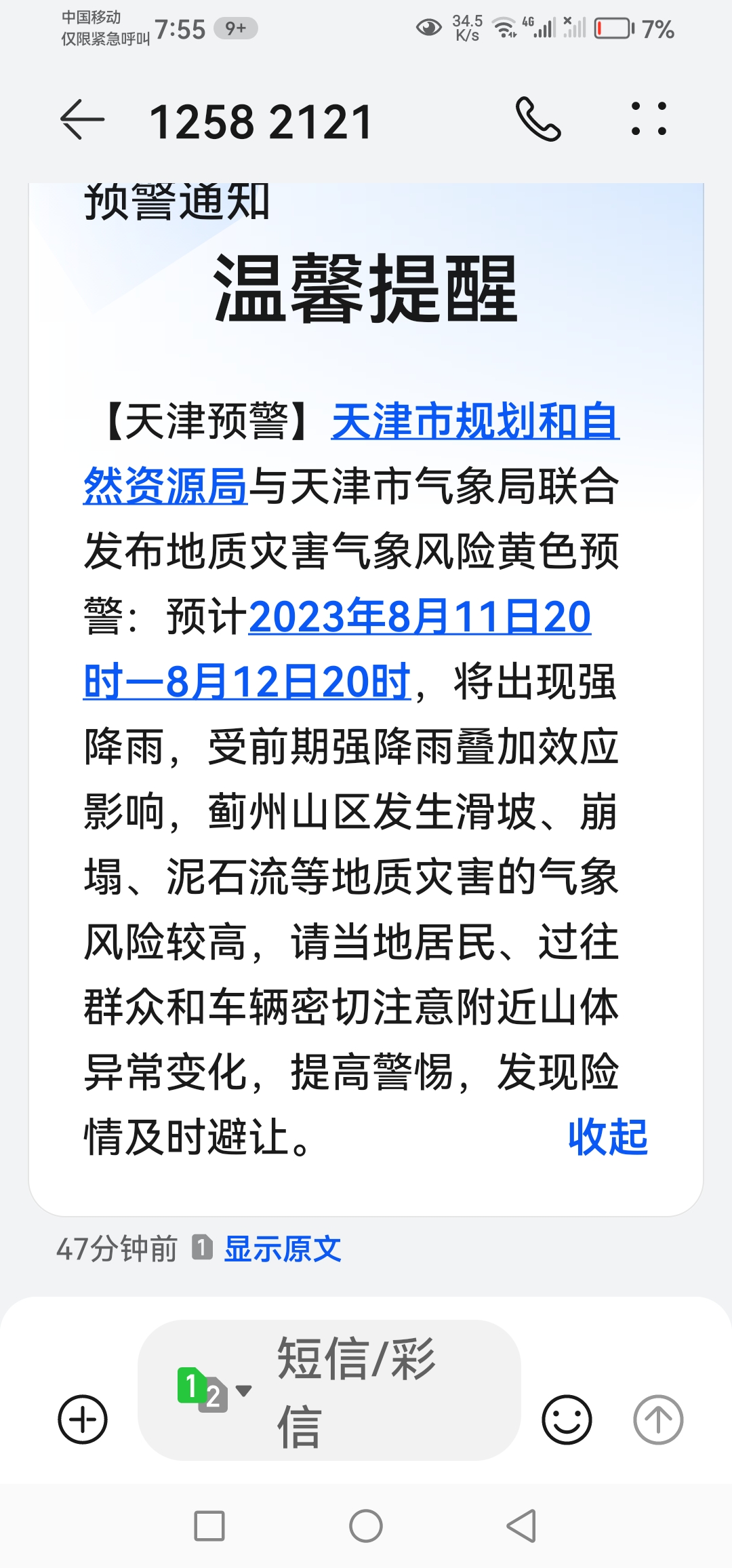Image resolution: width=732 pixels, height=1568 pixels.
Task: Go to the home screen
Action: tap(366, 1527)
